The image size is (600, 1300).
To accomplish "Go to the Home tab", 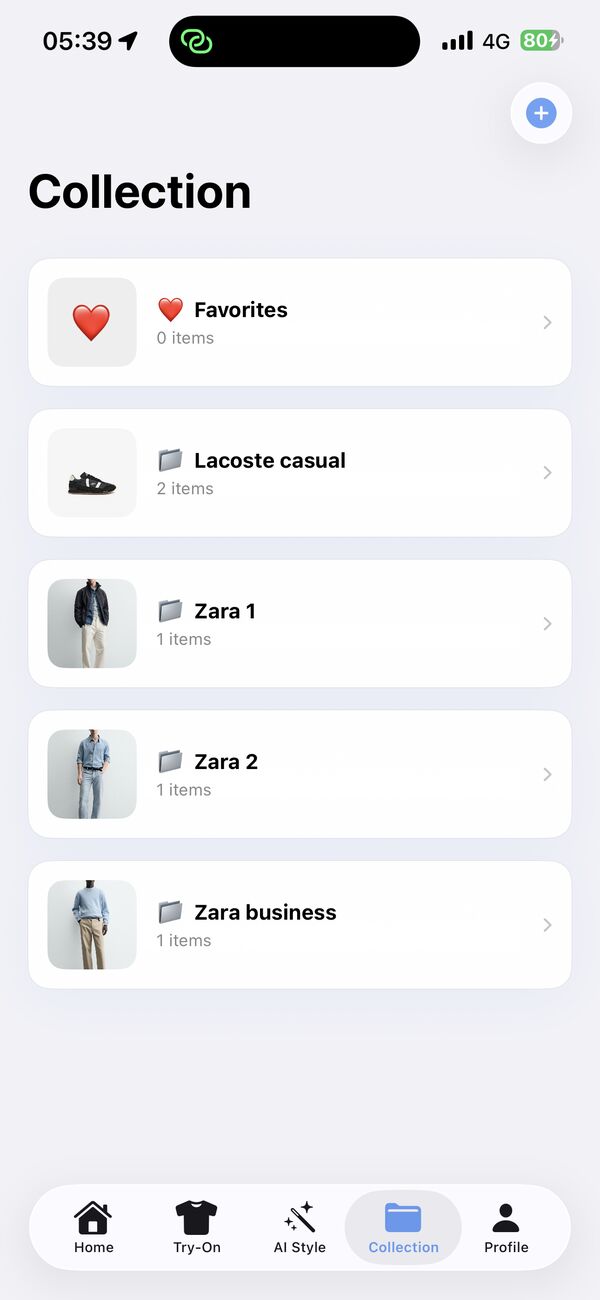I will tap(94, 1228).
